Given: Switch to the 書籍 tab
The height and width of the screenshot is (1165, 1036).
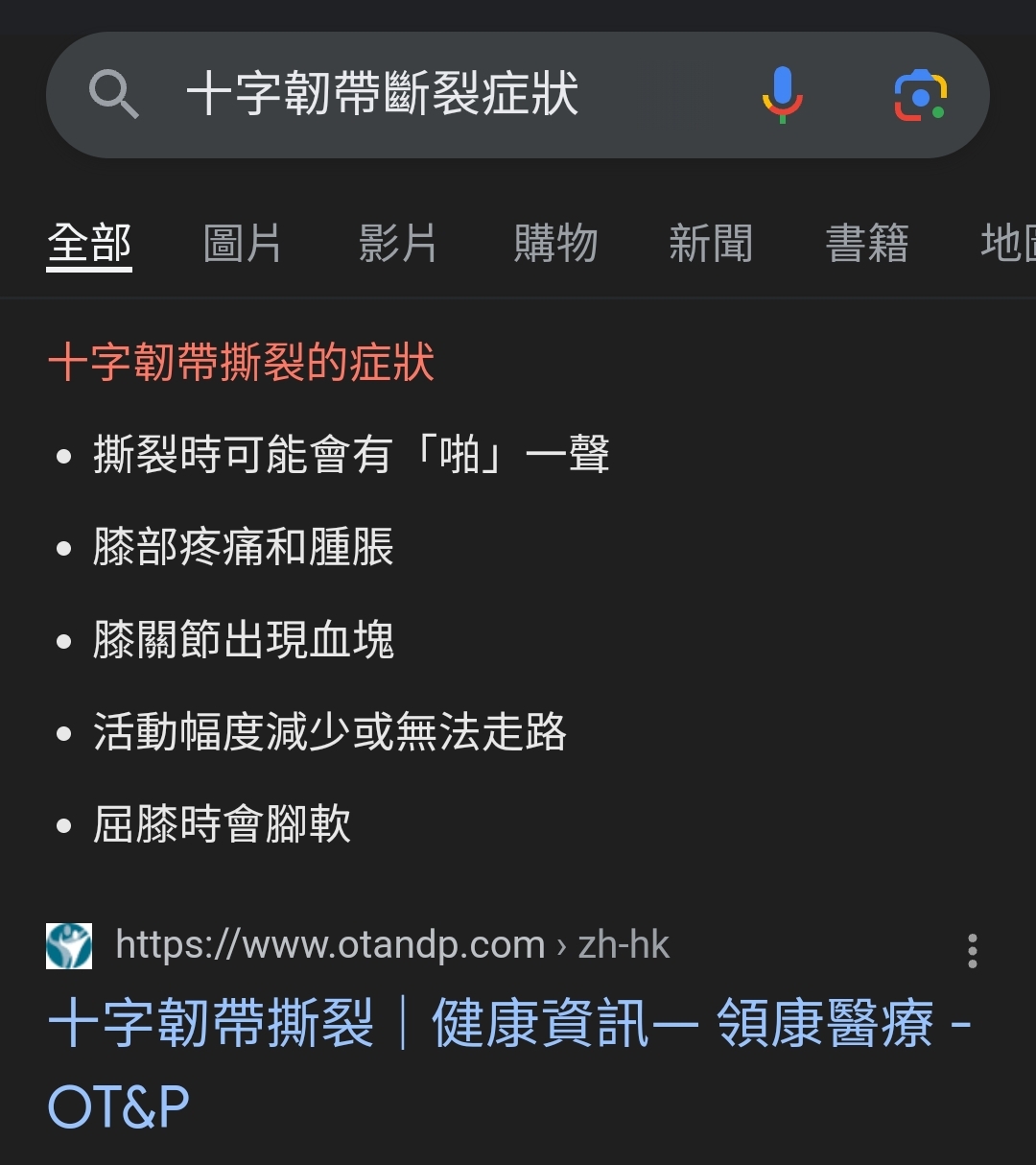Looking at the screenshot, I should [867, 244].
